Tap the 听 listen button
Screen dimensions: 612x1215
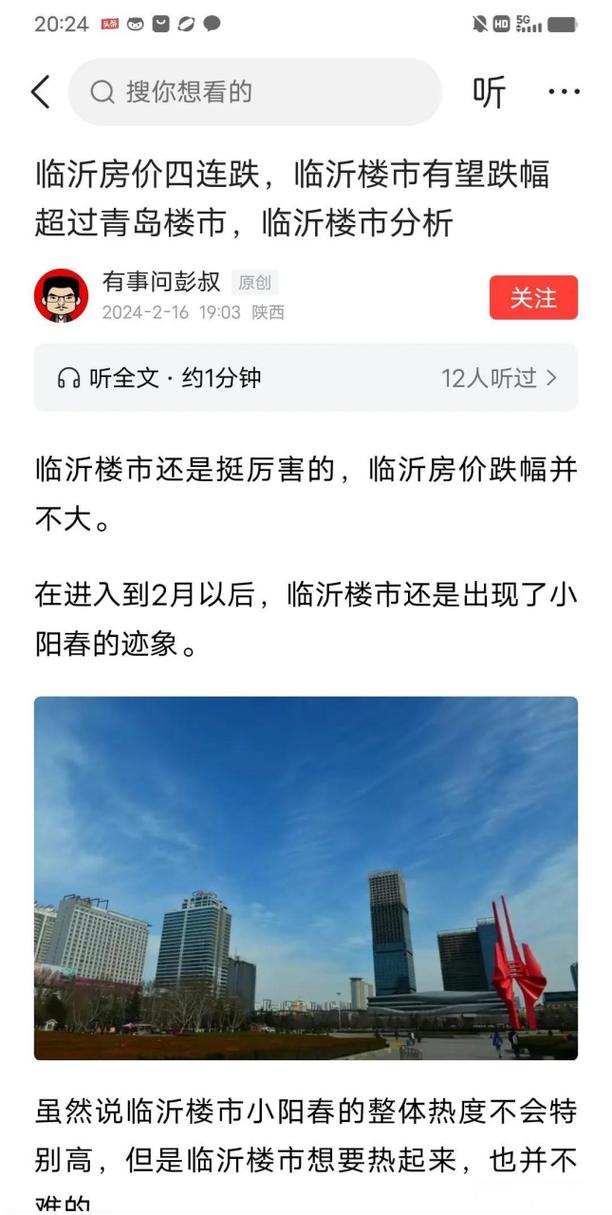point(489,92)
